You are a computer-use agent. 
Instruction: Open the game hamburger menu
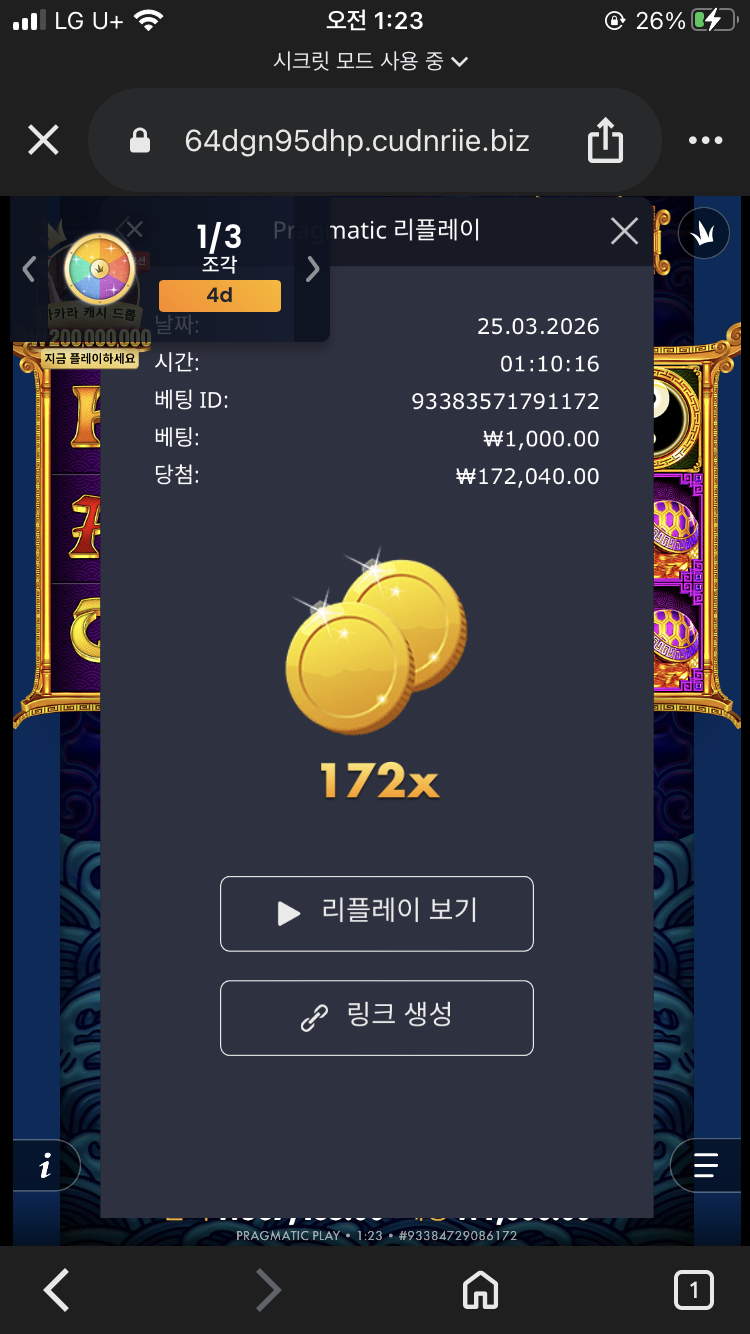point(706,1166)
